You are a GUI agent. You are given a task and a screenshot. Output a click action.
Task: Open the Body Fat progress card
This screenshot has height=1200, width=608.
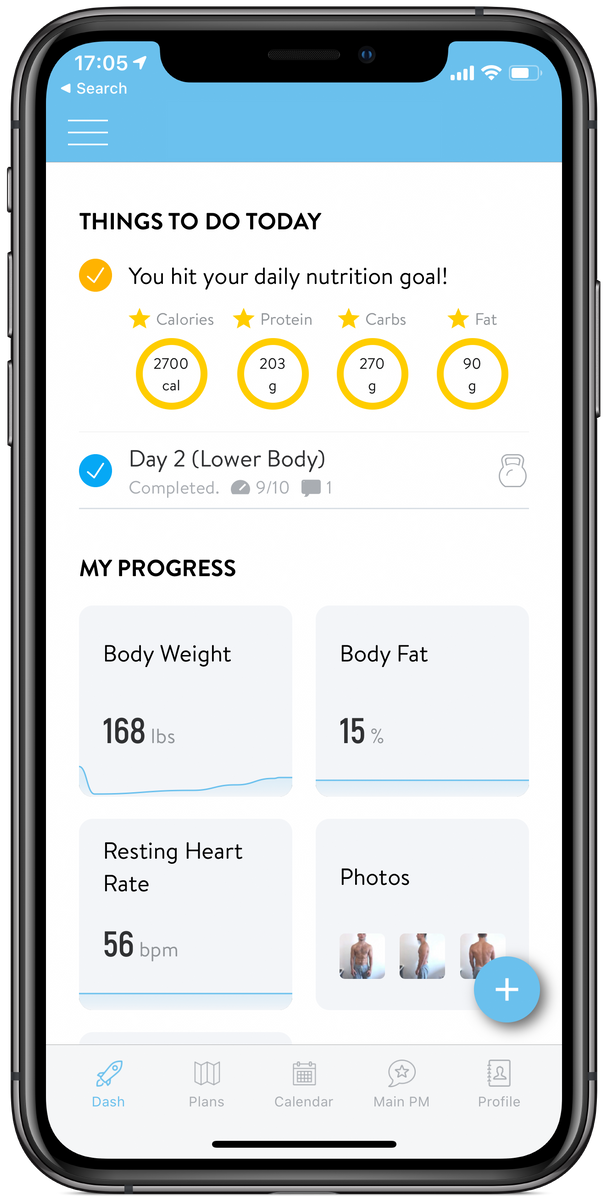422,701
